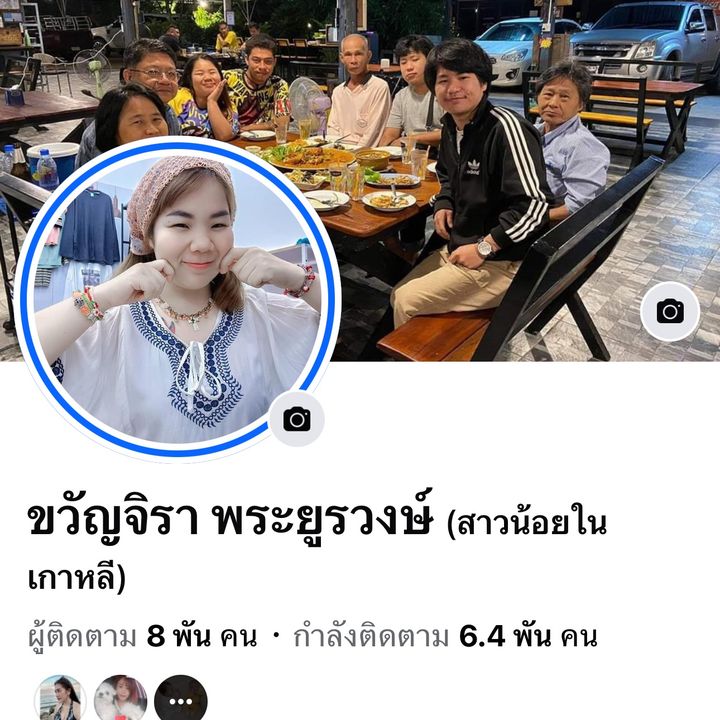Open the first friend avatar thumbnail
Screen dimensions: 720x720
pyautogui.click(x=60, y=700)
